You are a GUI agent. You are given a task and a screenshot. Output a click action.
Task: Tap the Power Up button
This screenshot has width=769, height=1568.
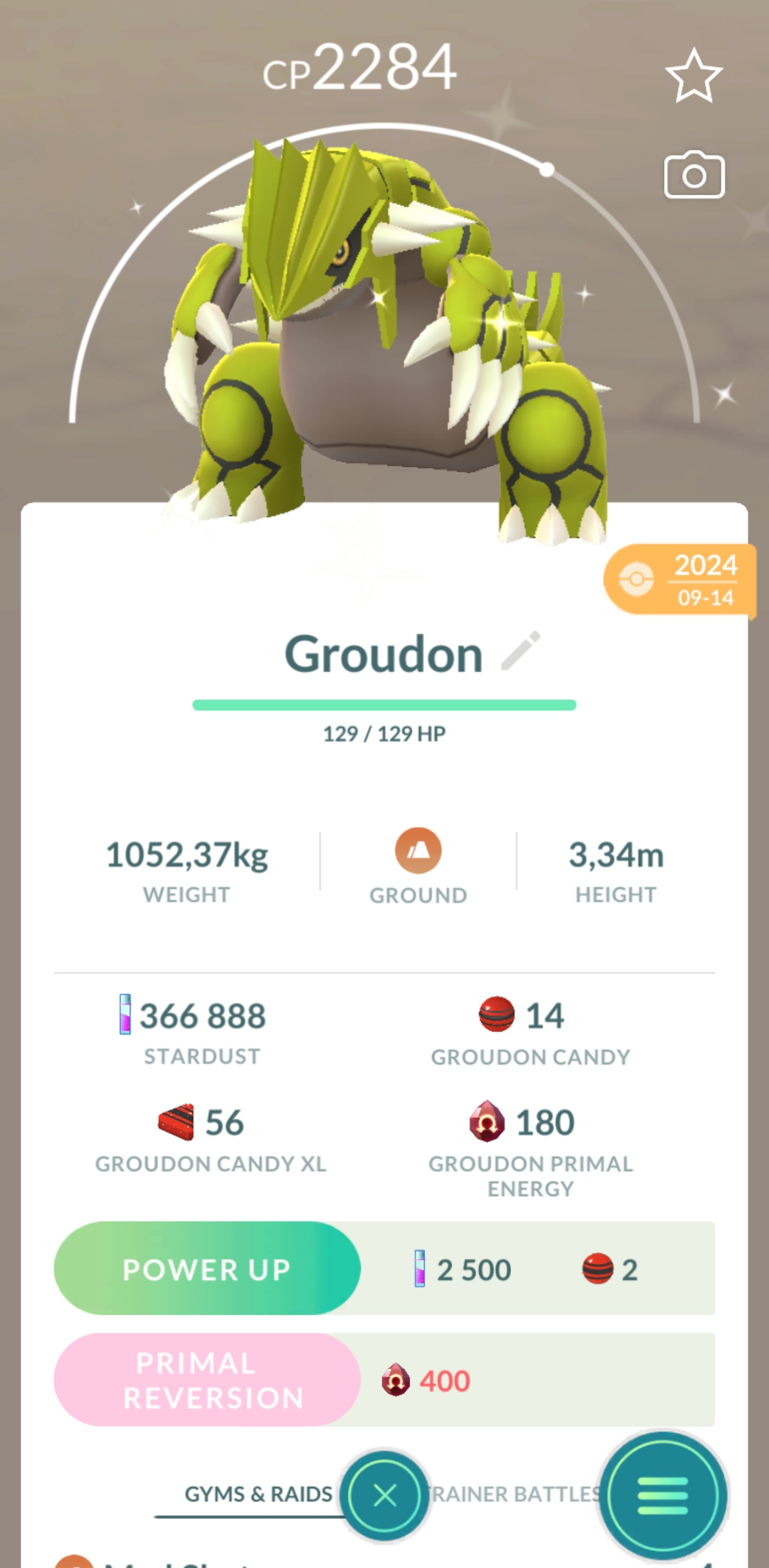[x=207, y=1269]
